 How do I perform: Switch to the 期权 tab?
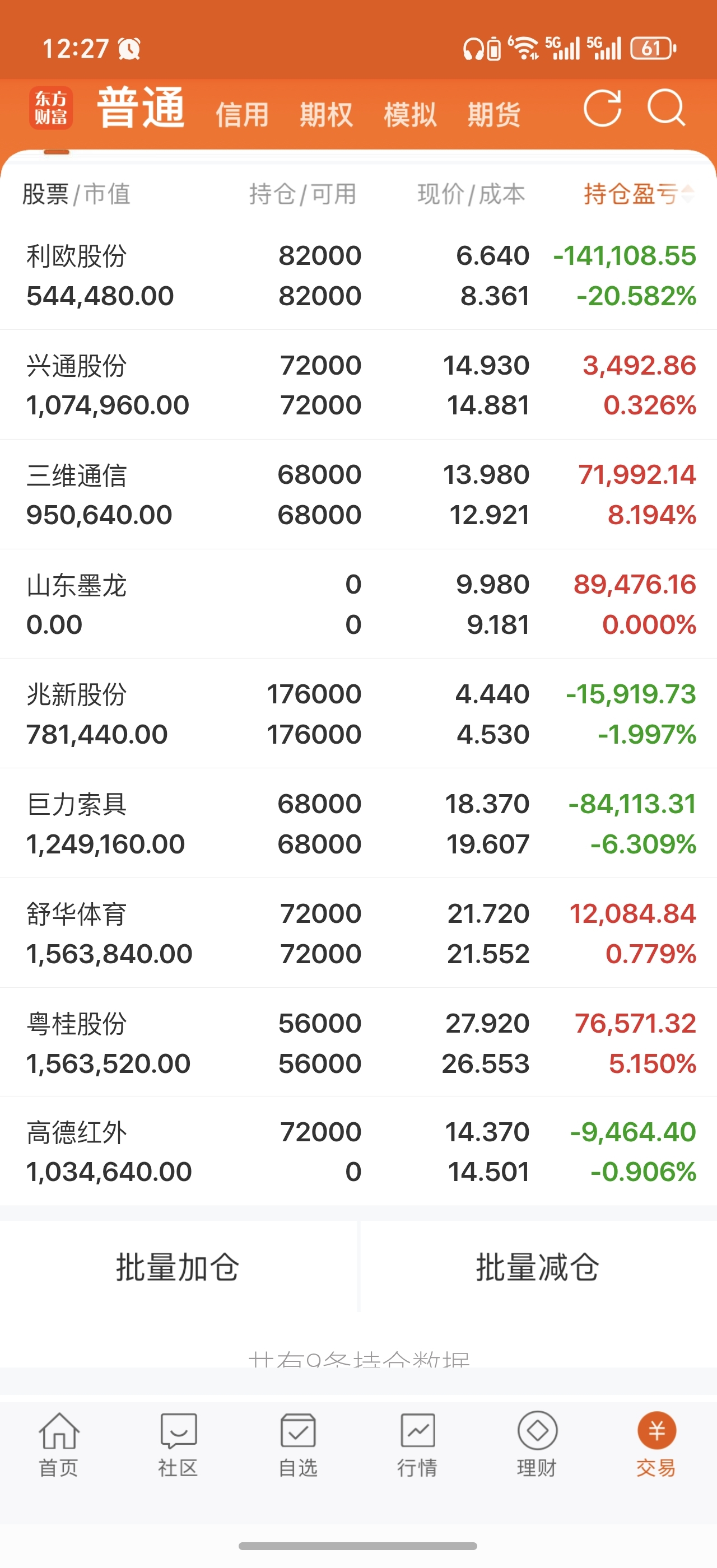click(x=325, y=114)
